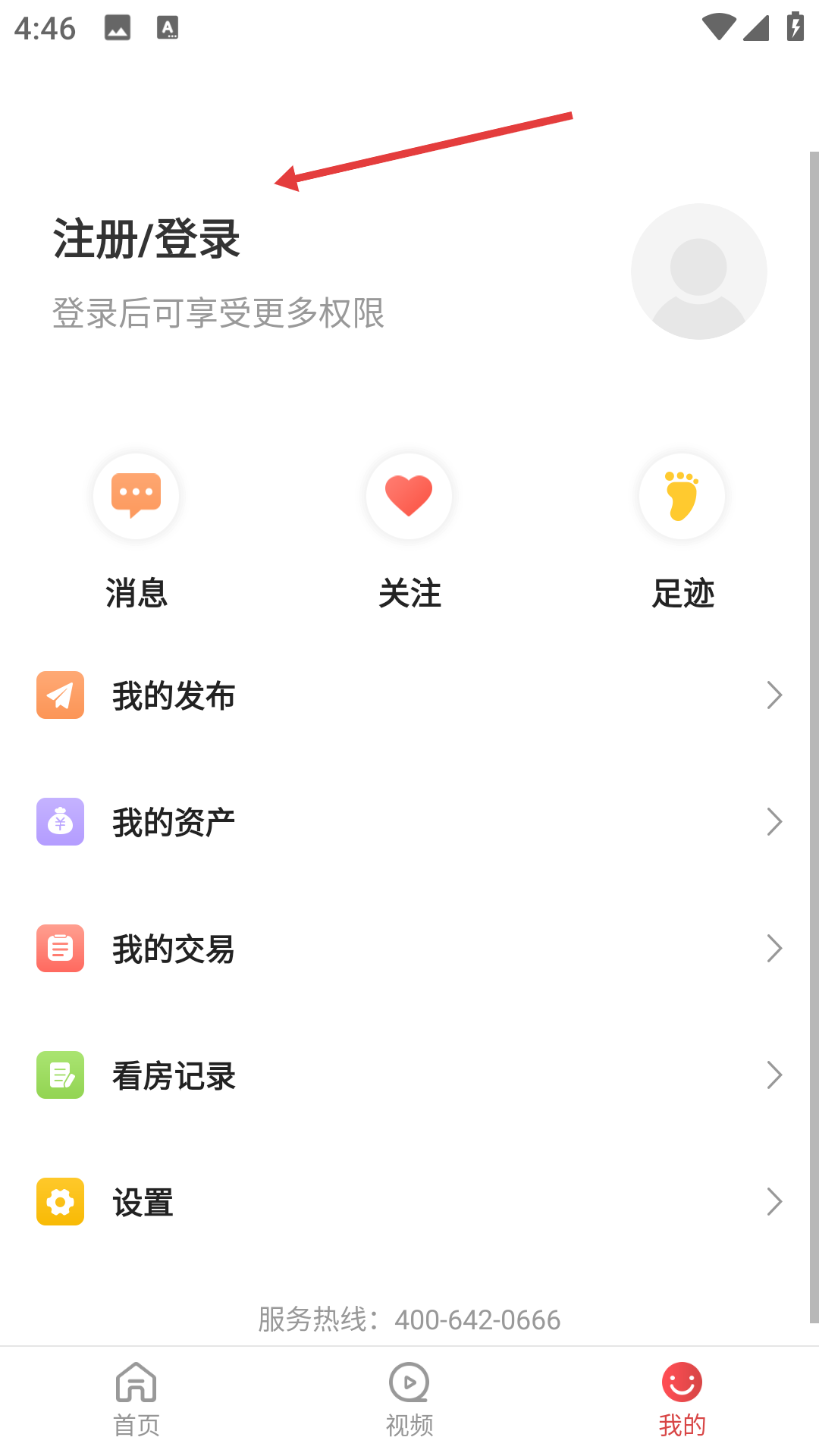Tap the gray profile avatar

[x=698, y=271]
